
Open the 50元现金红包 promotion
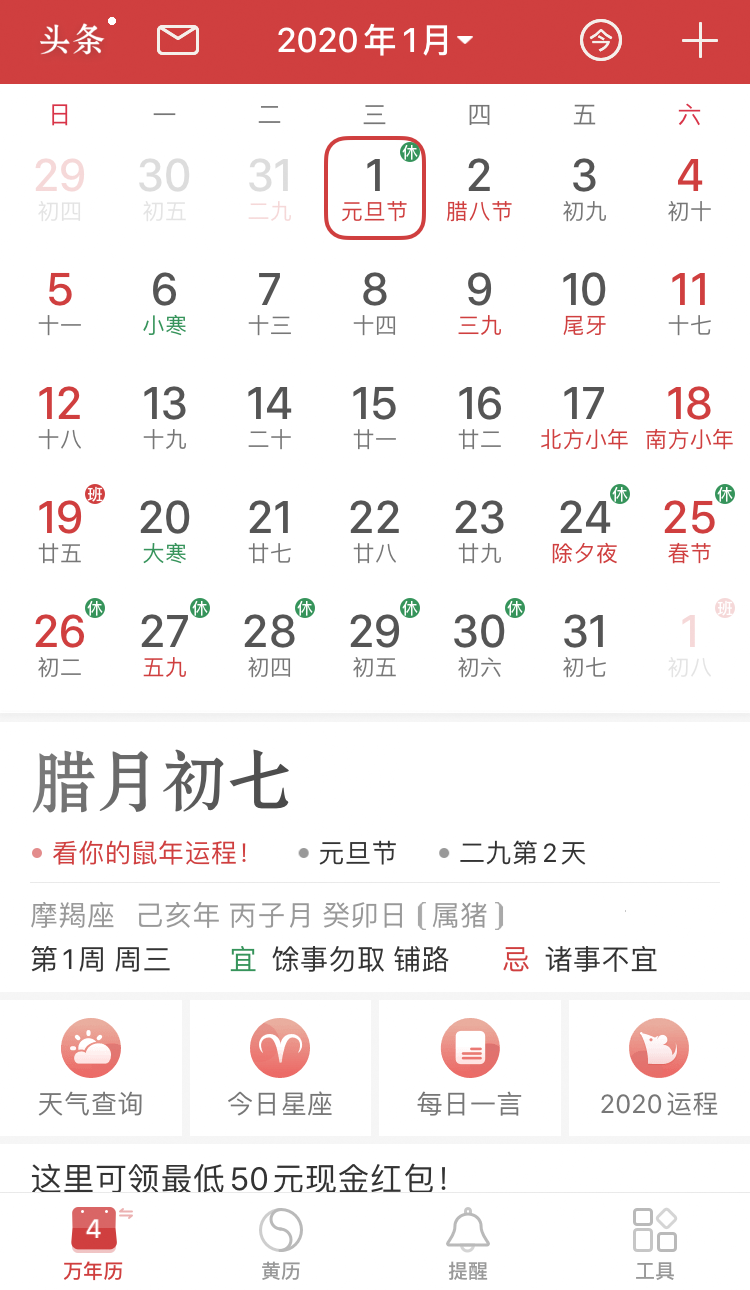240,1178
